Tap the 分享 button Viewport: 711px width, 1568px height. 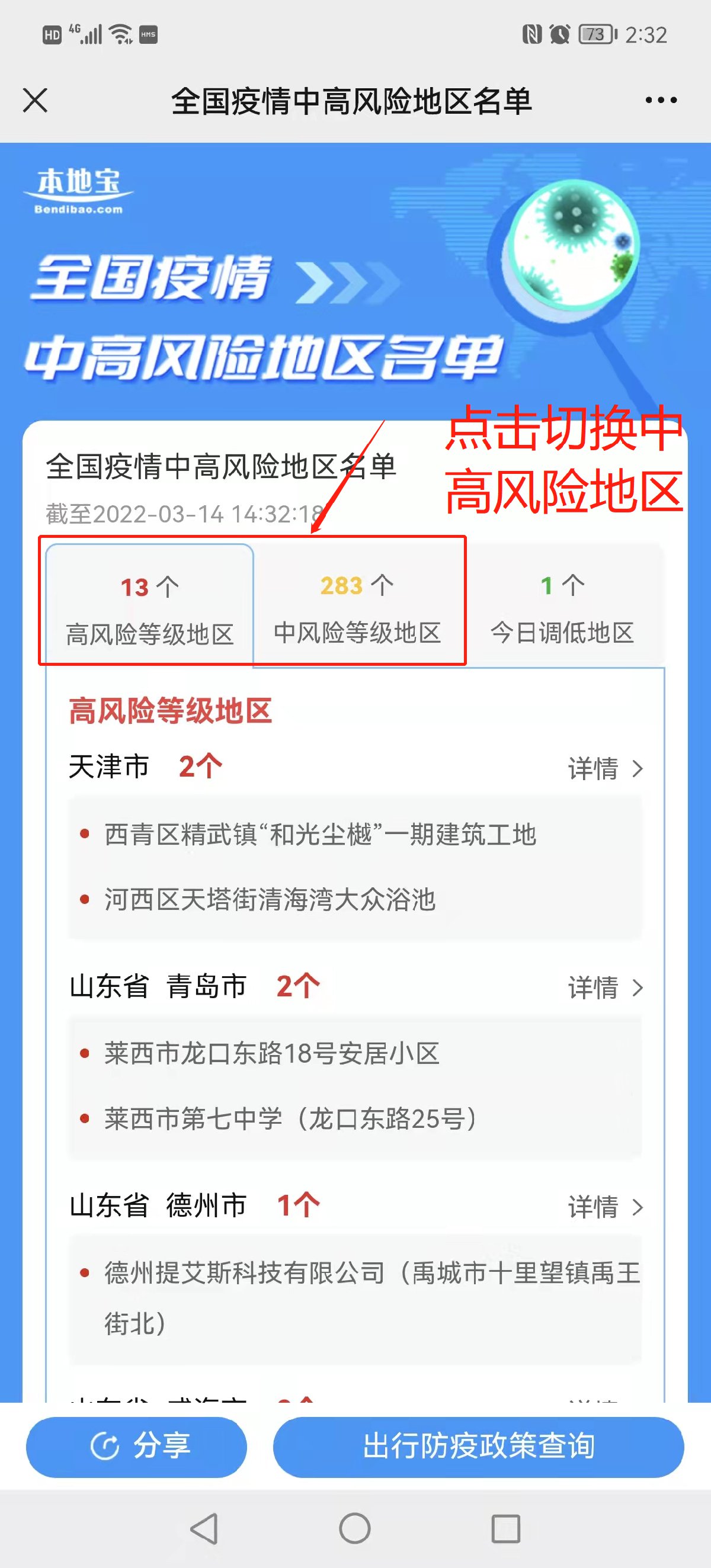tap(137, 1446)
